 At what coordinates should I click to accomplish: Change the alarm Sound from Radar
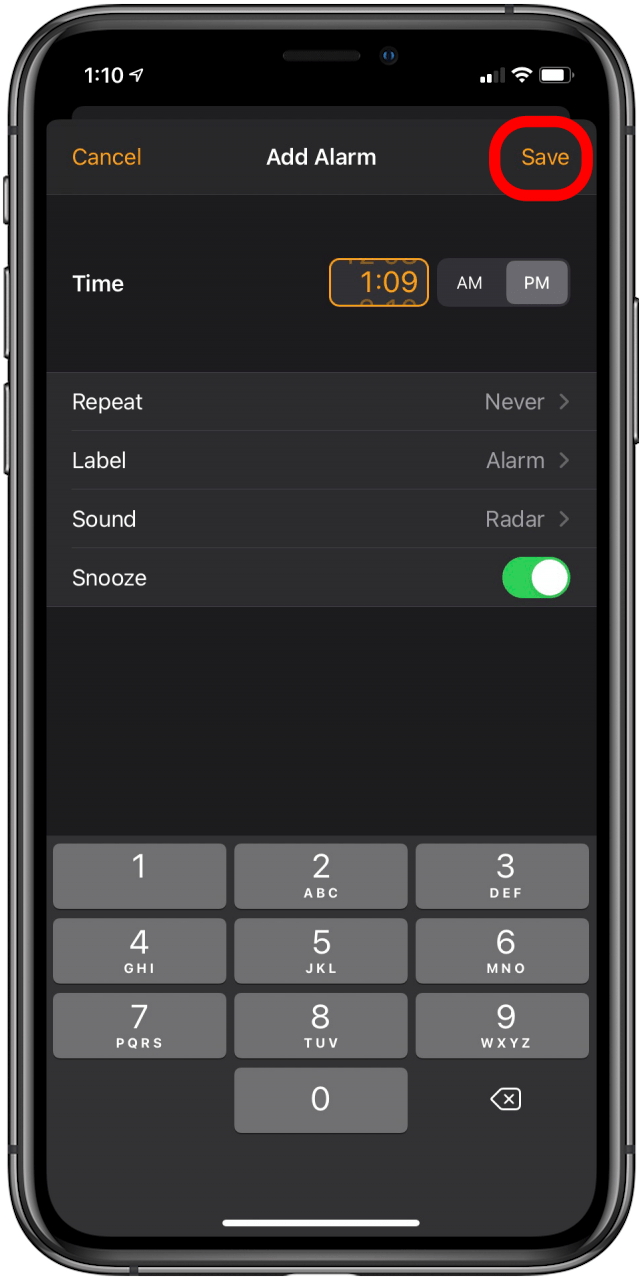pos(321,519)
